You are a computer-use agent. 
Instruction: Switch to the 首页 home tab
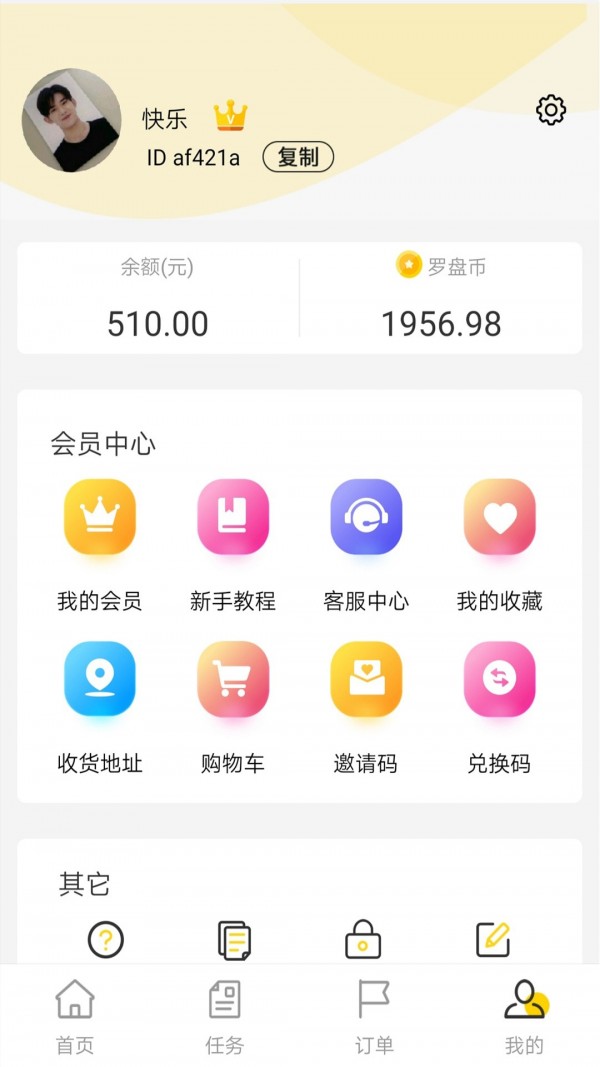coord(75,1015)
